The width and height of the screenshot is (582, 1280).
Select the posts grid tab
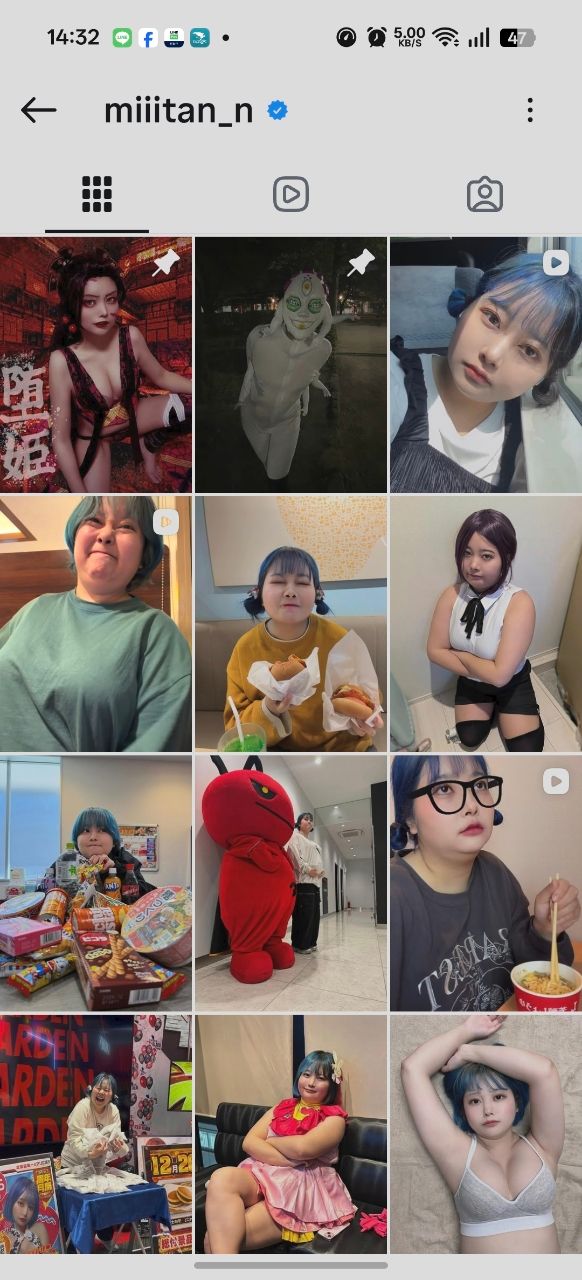coord(97,194)
